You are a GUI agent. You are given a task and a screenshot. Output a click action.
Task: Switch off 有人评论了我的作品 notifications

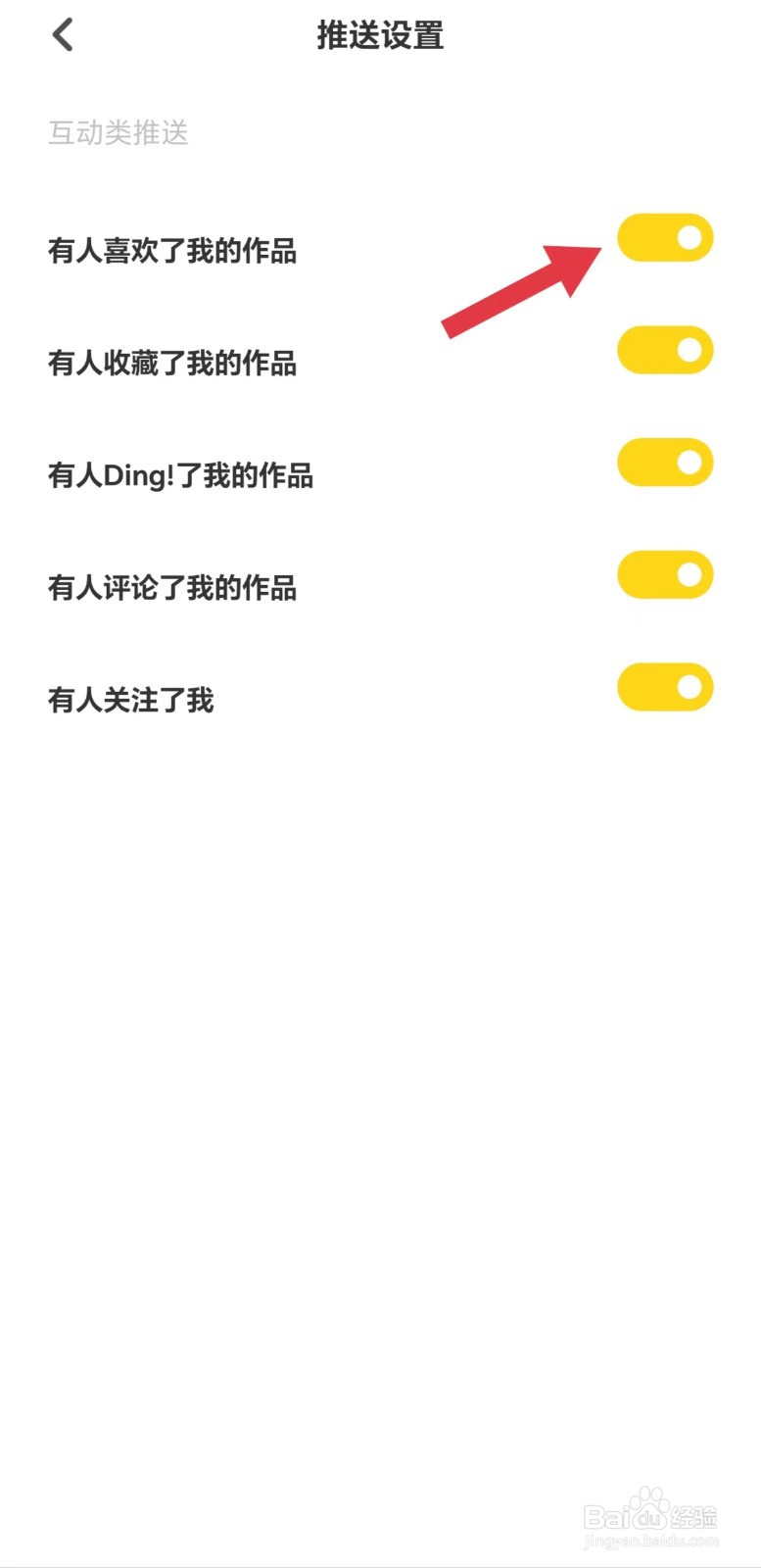pos(665,575)
